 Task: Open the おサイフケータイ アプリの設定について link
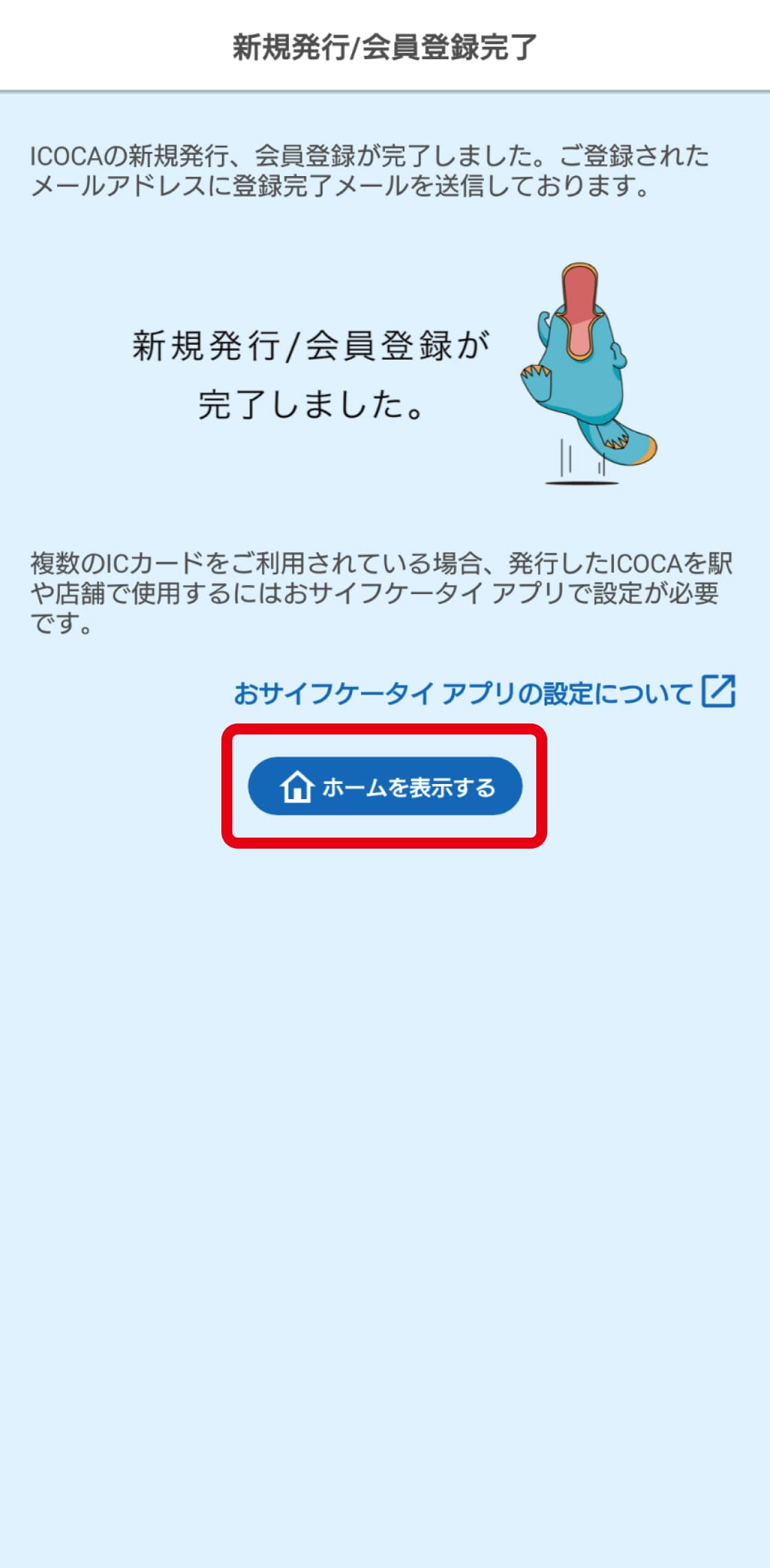point(484,693)
